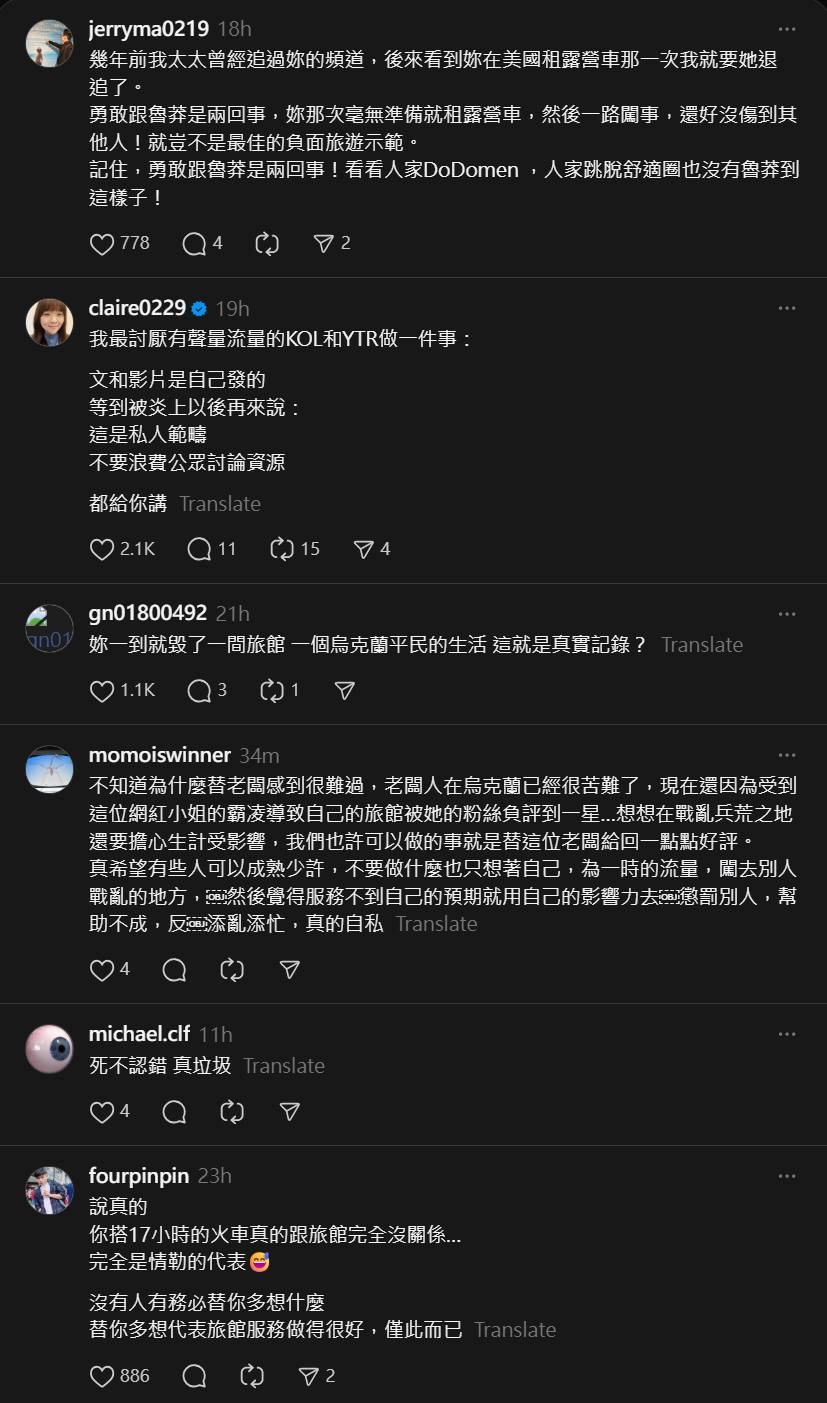Image resolution: width=827 pixels, height=1403 pixels.
Task: Reply to gn01800492's comment
Action: point(199,691)
